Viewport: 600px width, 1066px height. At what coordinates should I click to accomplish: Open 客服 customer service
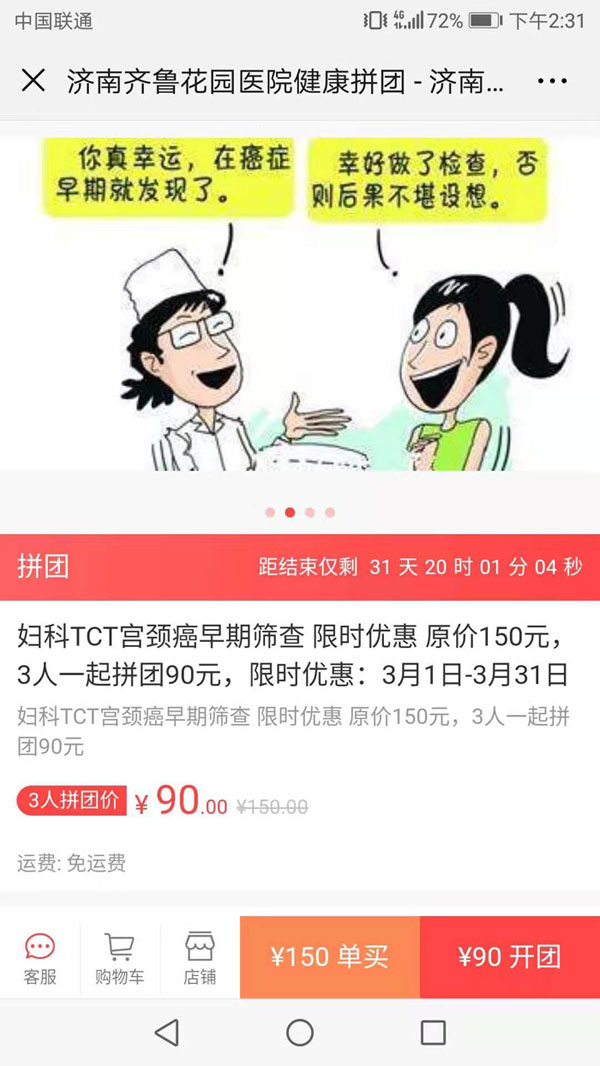(40, 958)
